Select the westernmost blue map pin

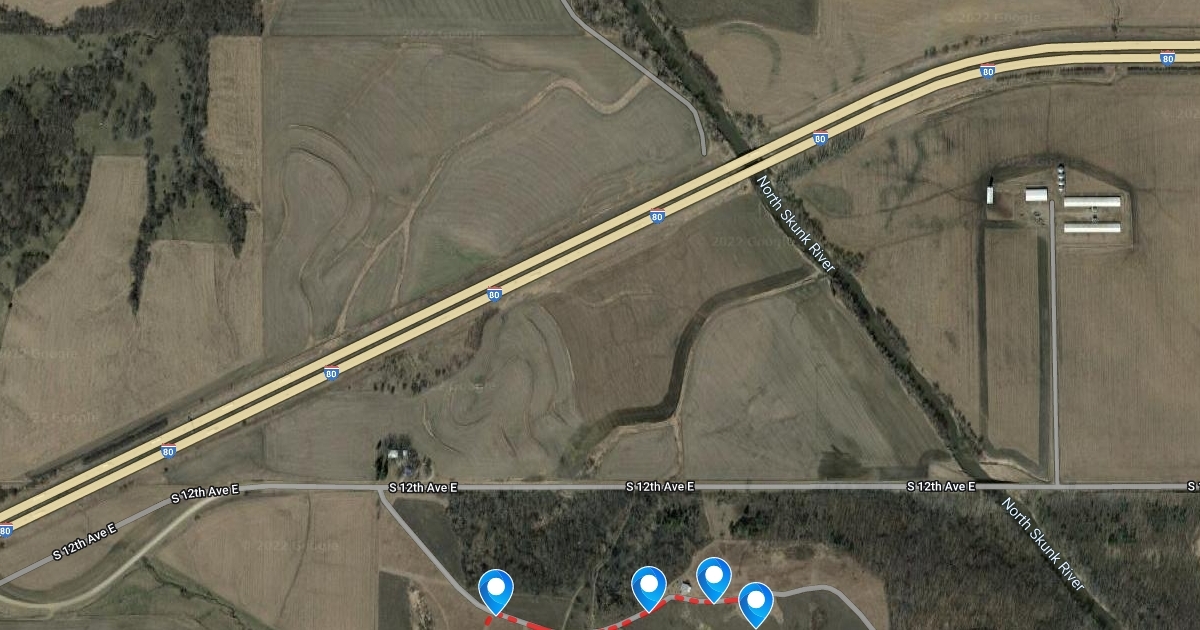(x=496, y=588)
